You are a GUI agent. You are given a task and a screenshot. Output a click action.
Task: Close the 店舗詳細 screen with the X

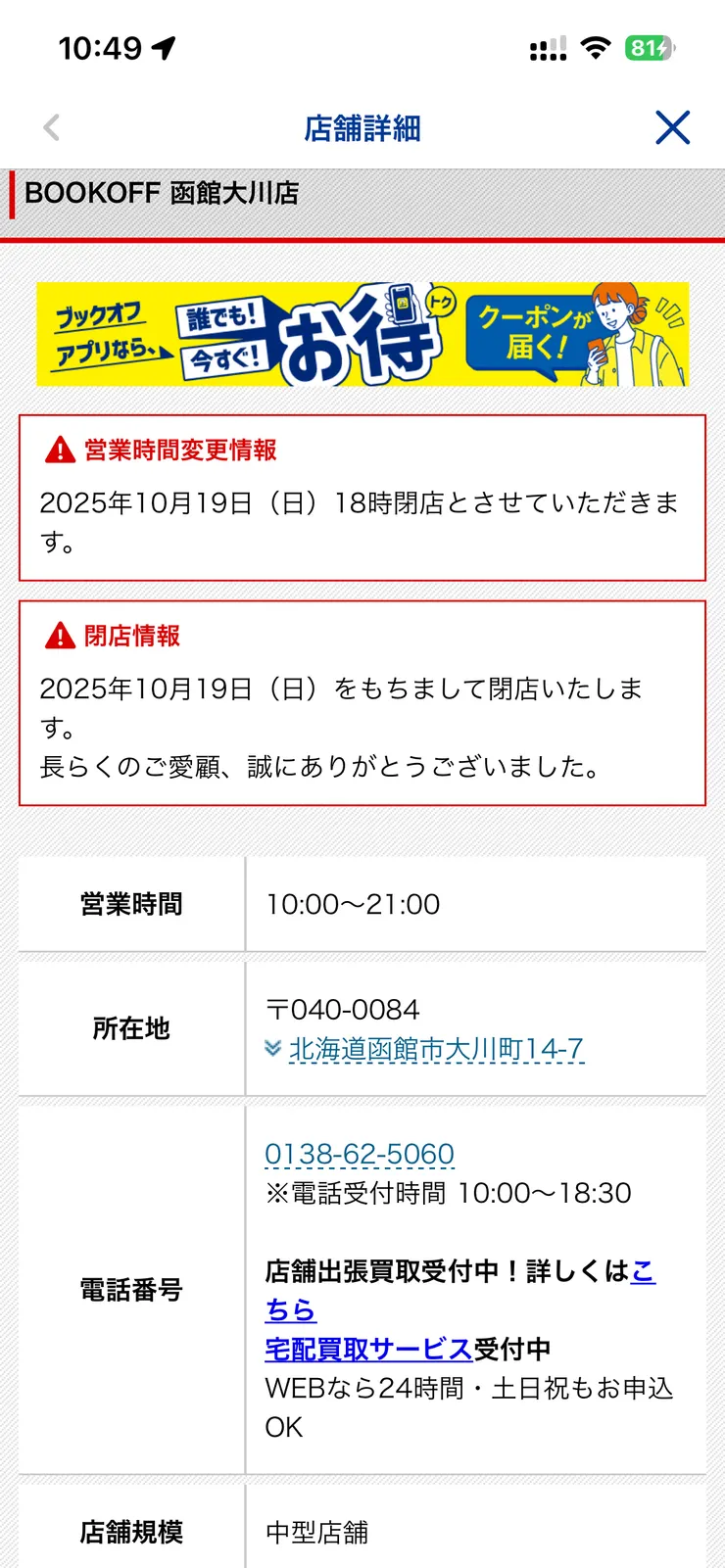[x=673, y=127]
